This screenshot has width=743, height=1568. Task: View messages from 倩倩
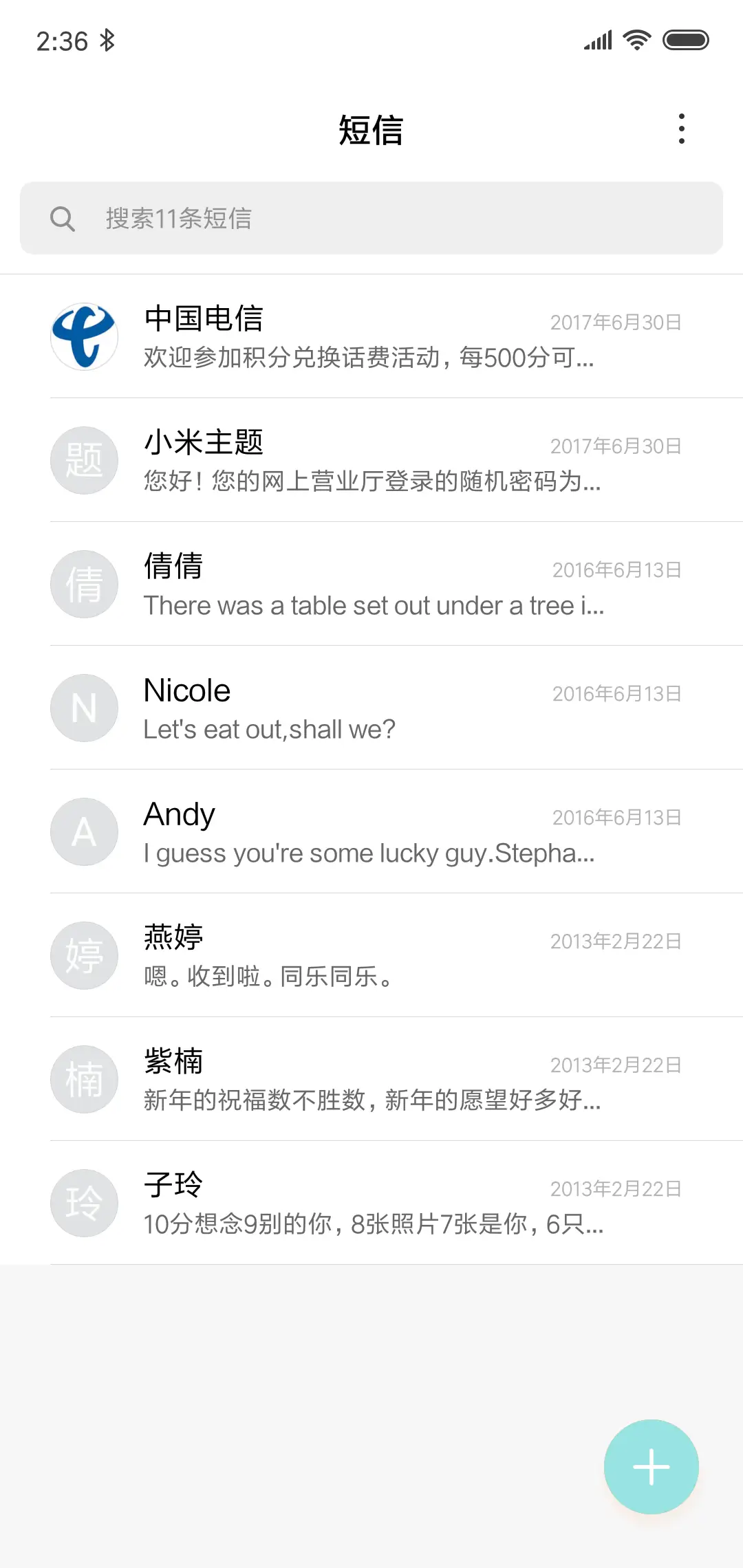[371, 585]
